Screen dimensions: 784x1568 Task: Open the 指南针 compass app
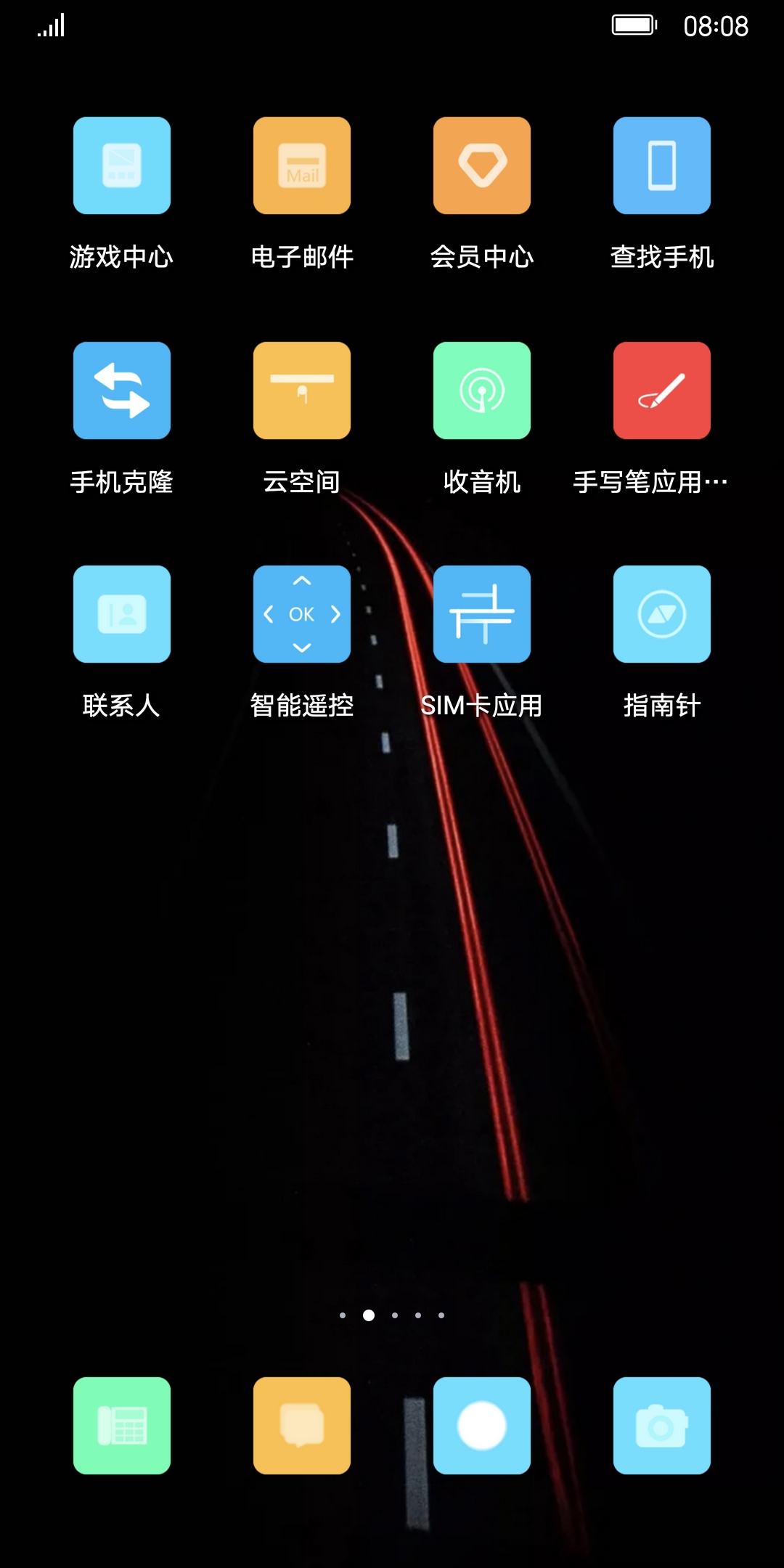(x=662, y=614)
